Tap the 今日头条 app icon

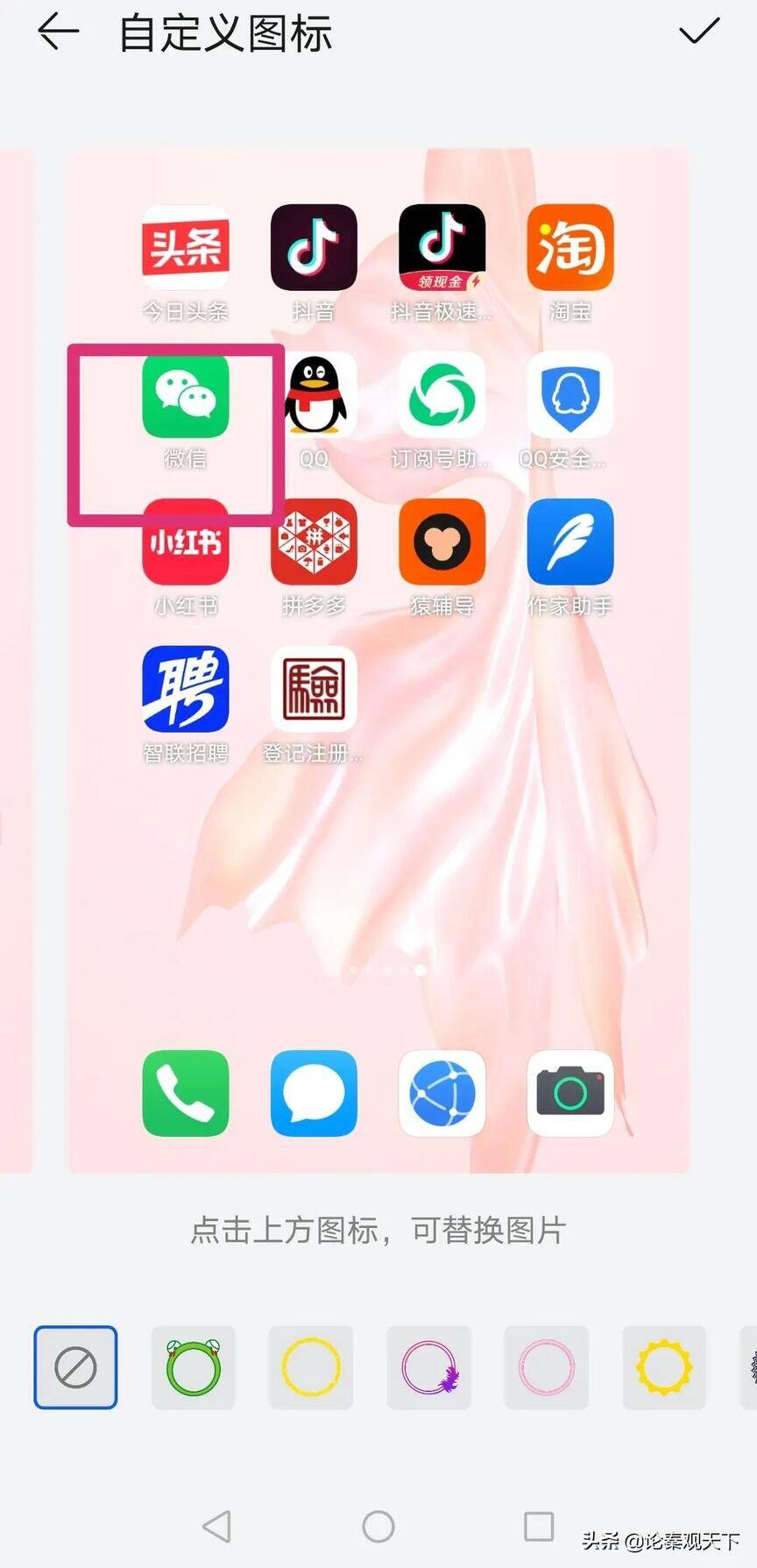186,247
